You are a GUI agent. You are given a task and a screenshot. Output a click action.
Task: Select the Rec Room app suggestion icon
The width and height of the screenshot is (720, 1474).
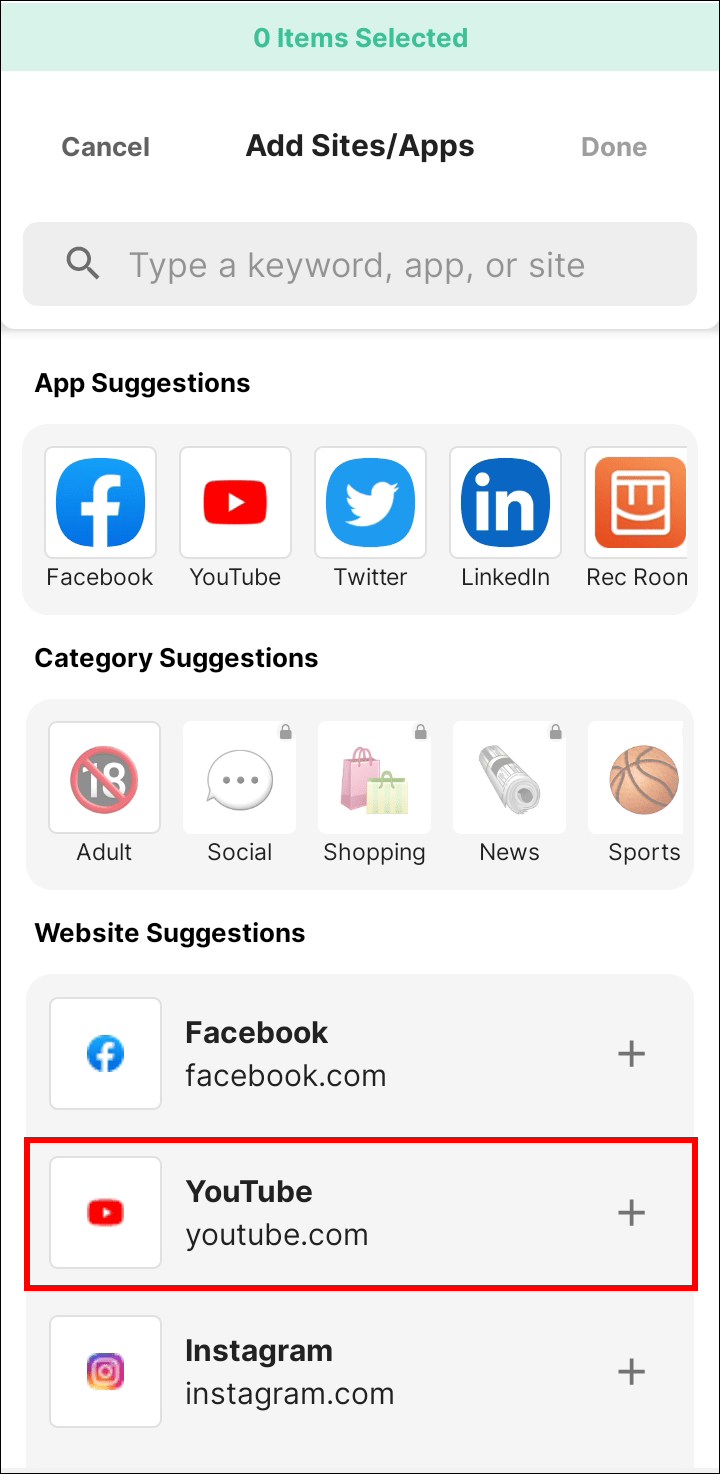[637, 503]
